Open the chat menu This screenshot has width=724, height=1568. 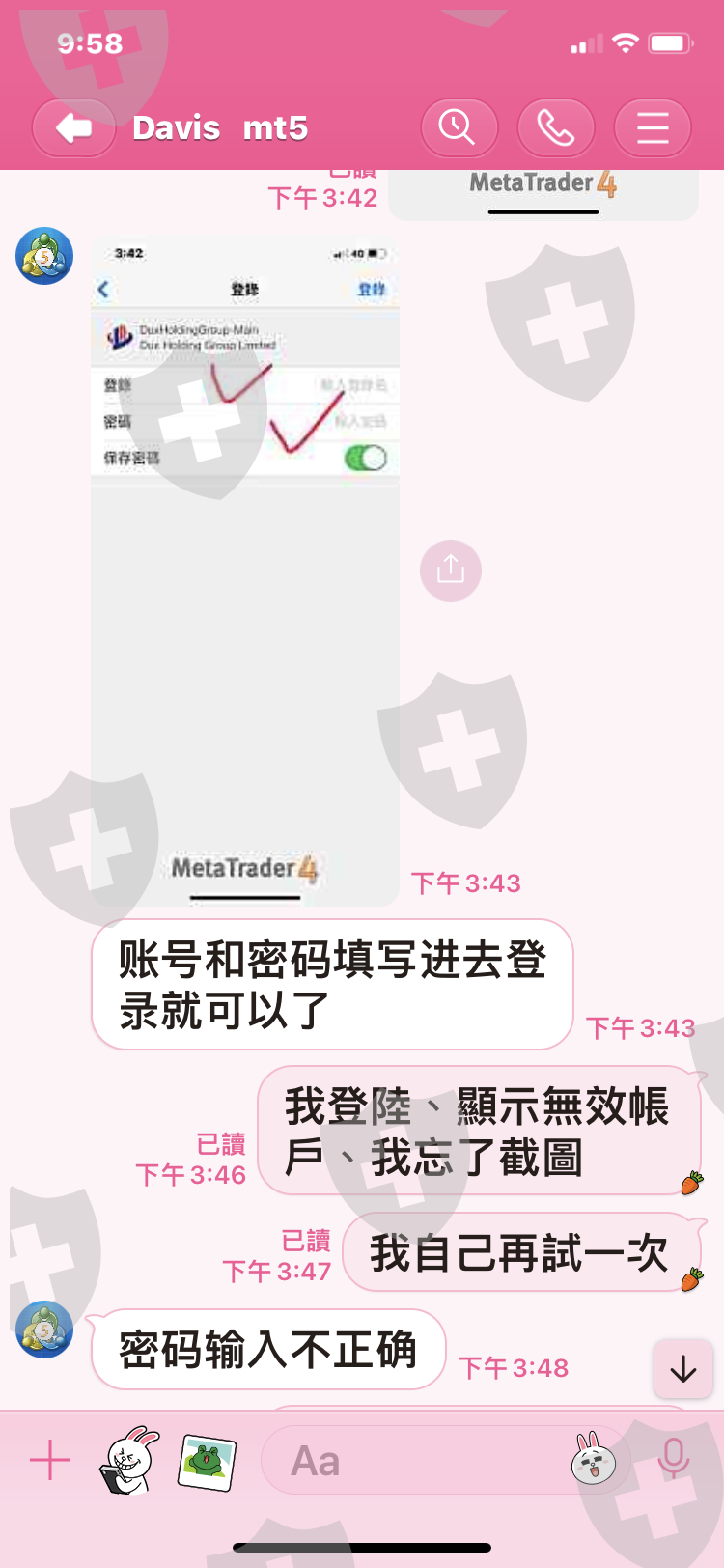(x=653, y=127)
